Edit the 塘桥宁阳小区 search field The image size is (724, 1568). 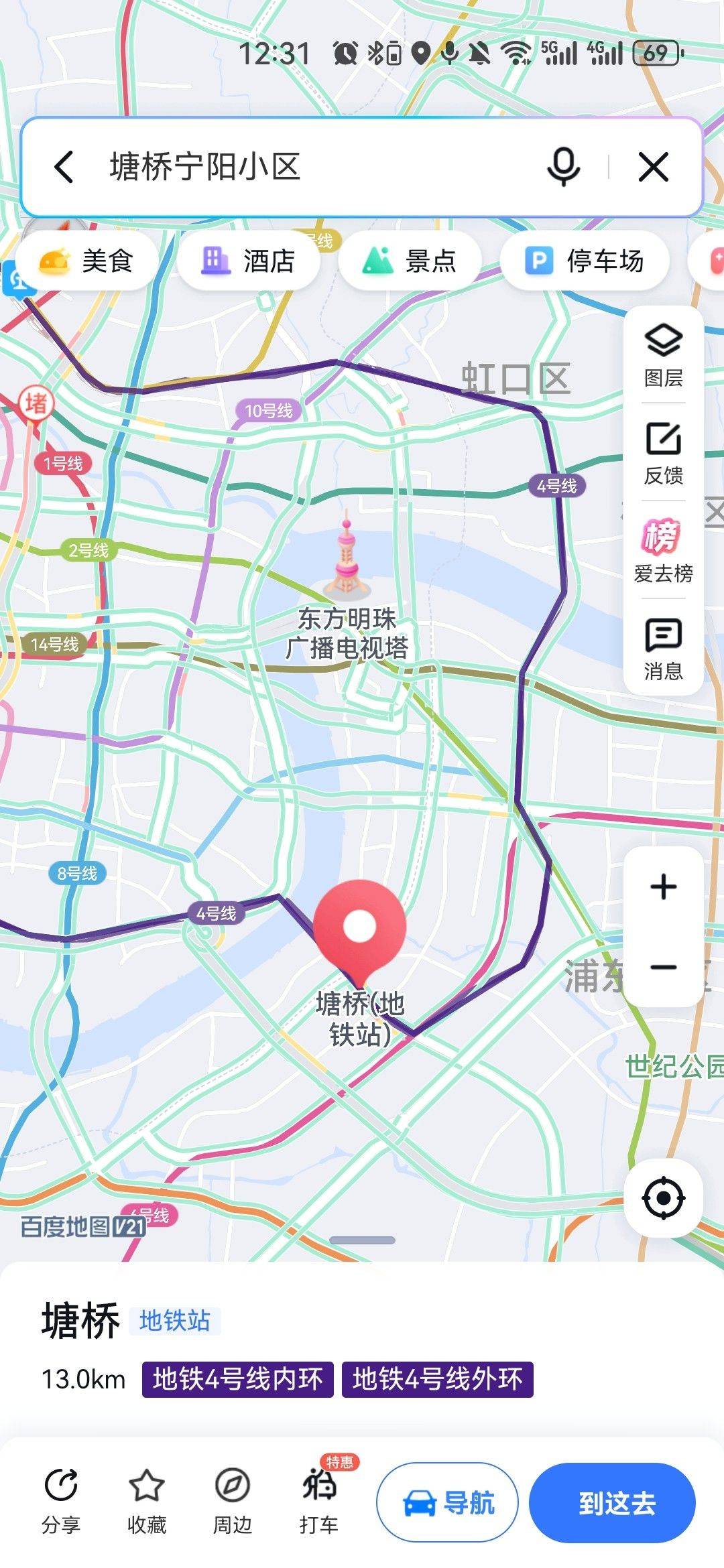click(302, 167)
